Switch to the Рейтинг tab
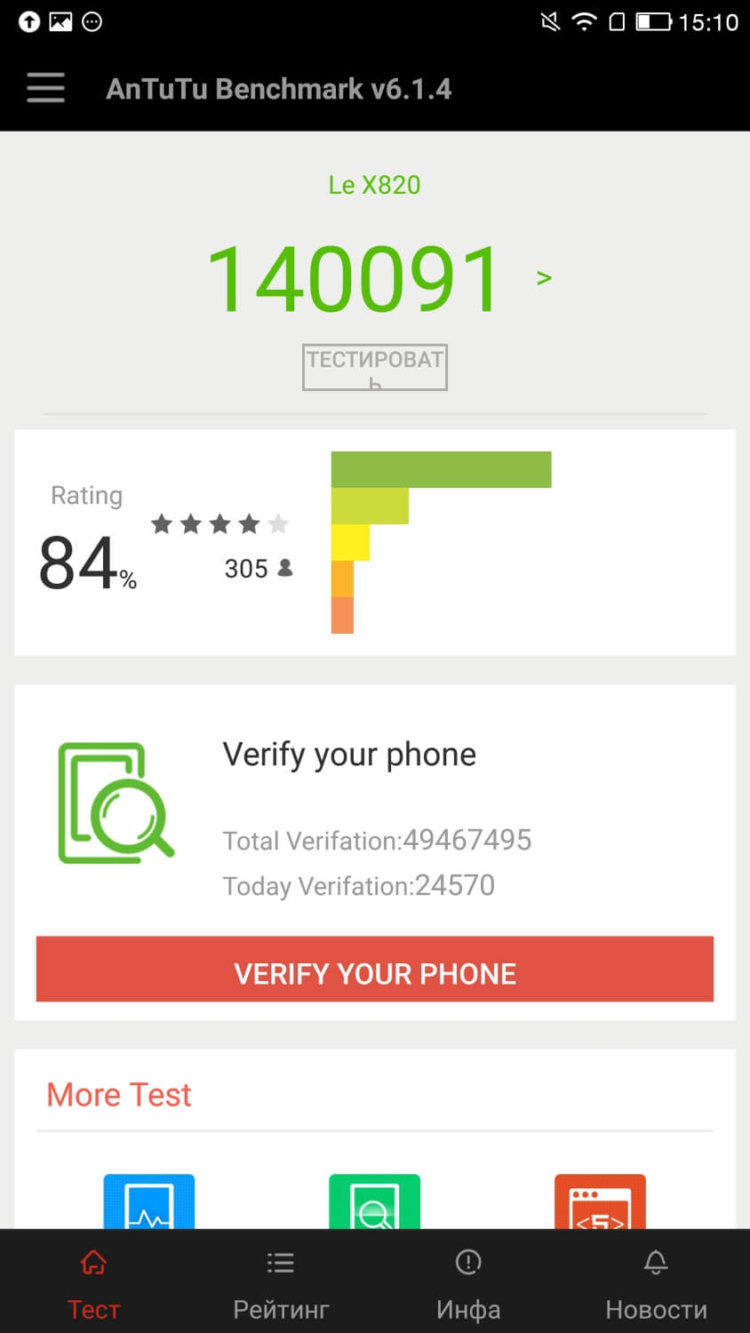 [281, 1284]
